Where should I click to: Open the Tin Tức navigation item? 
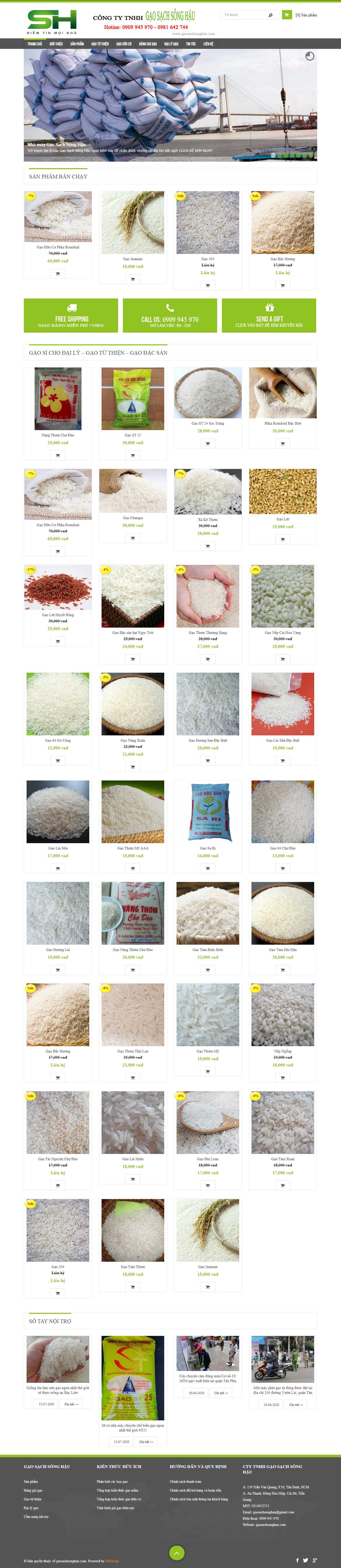coord(191,44)
